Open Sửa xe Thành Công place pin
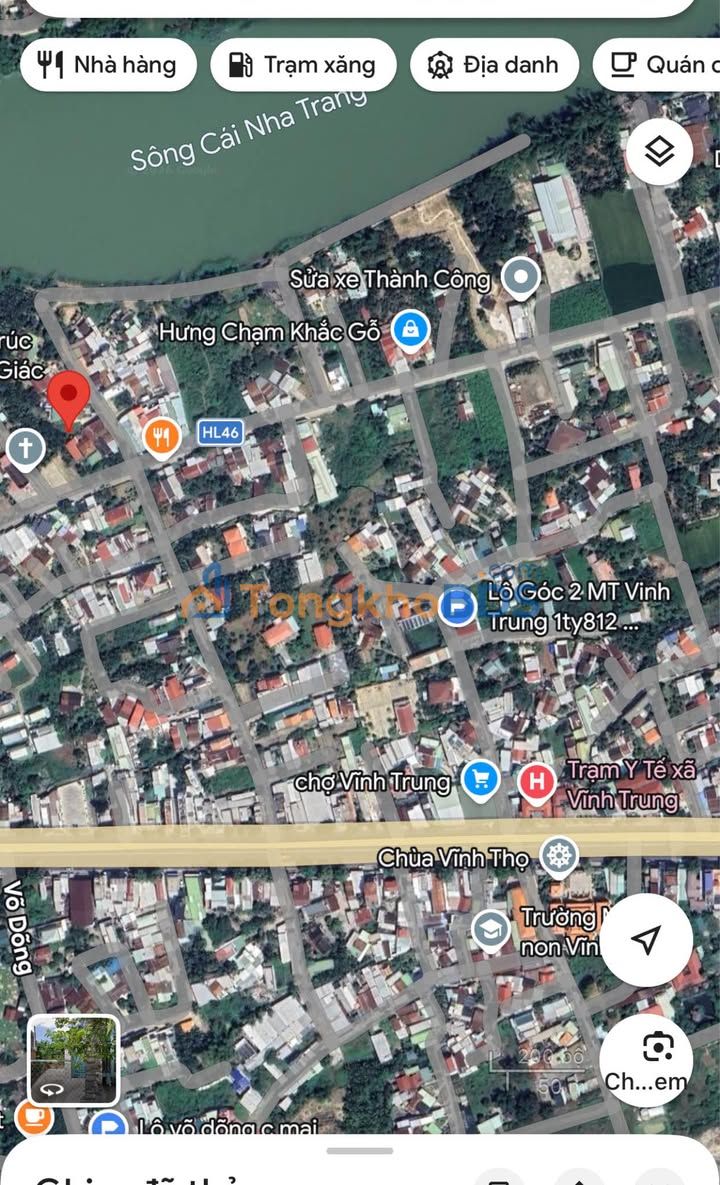The height and width of the screenshot is (1185, 720). tap(520, 277)
